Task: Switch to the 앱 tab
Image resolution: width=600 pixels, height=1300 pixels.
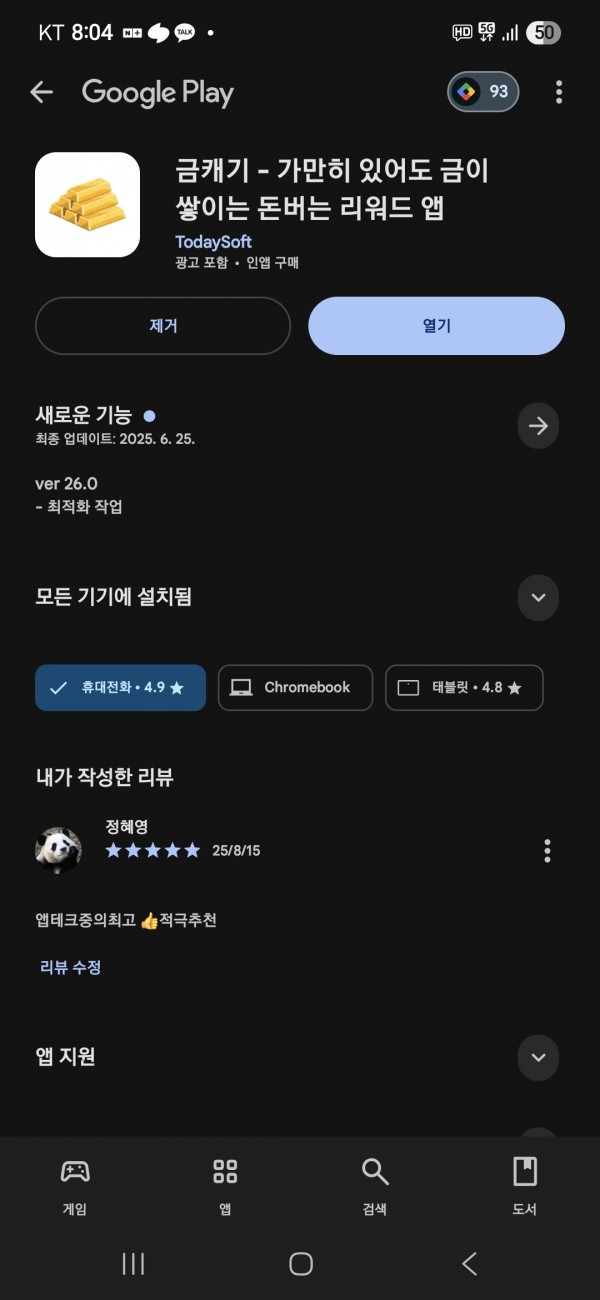Action: tap(225, 1187)
